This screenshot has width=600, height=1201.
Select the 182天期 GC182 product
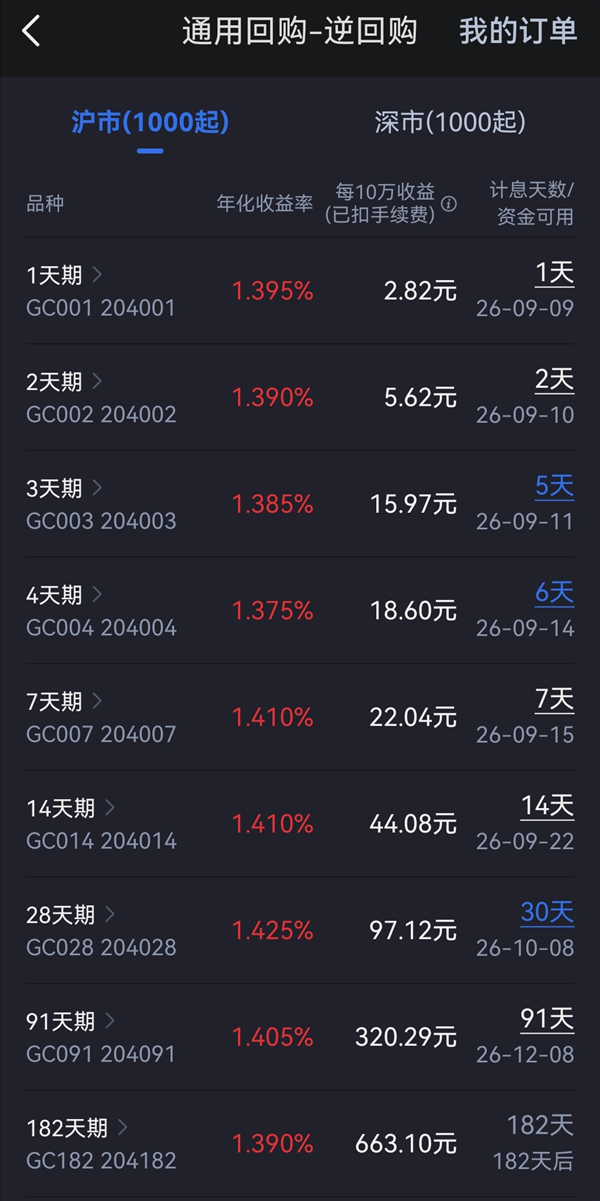[x=300, y=1144]
